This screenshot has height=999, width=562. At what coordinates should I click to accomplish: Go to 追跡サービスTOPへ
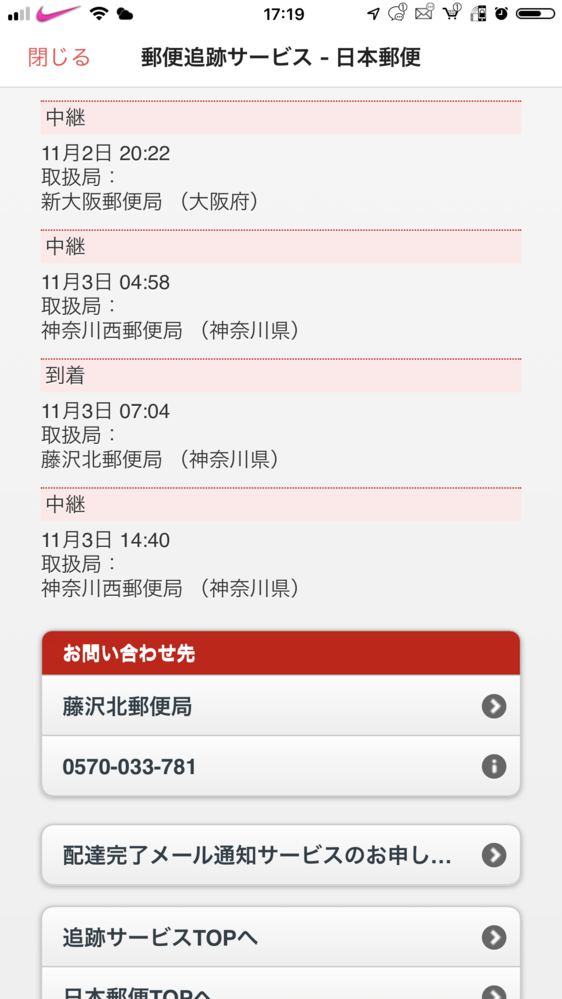pos(281,937)
